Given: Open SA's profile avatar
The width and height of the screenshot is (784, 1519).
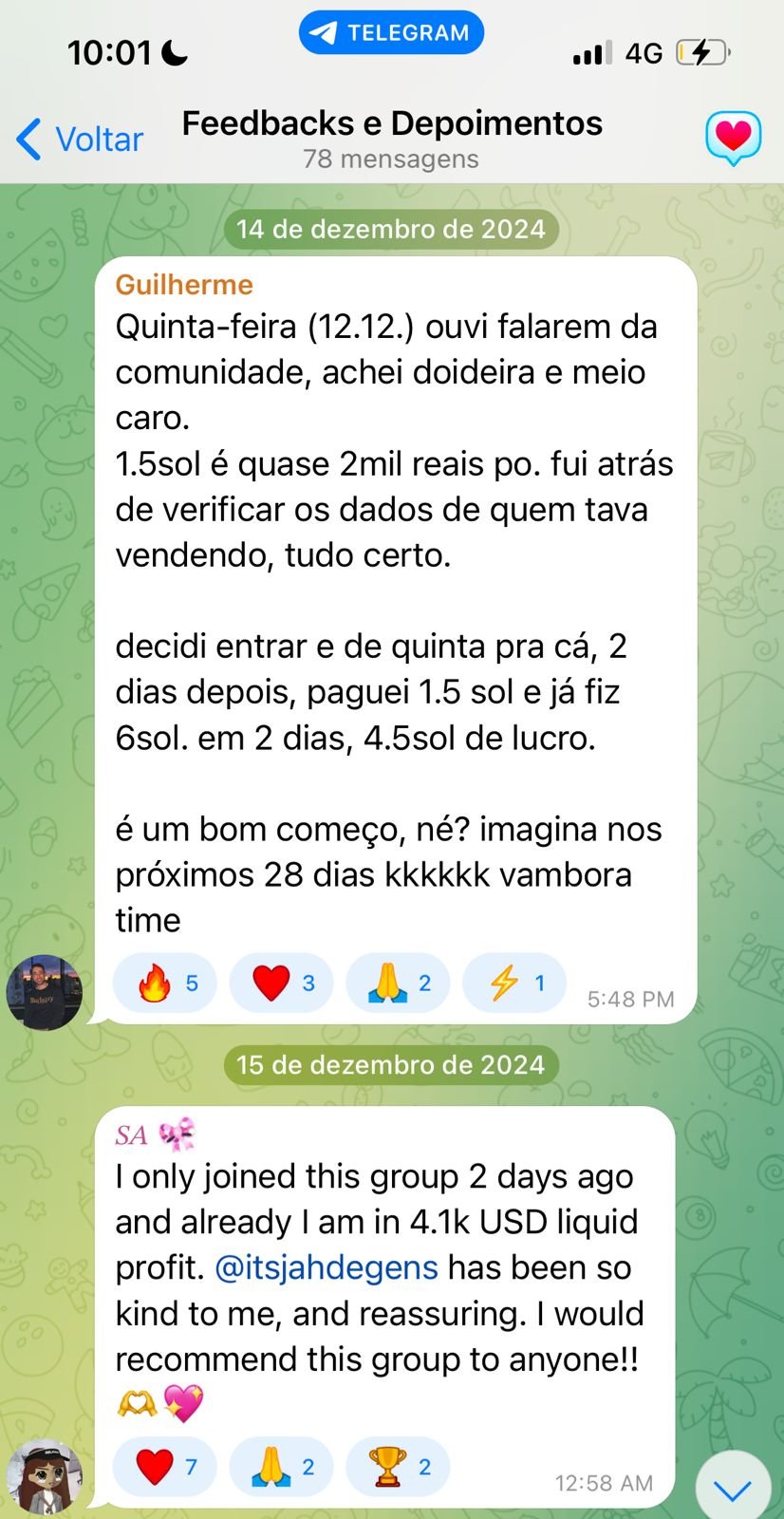Looking at the screenshot, I should [44, 1476].
